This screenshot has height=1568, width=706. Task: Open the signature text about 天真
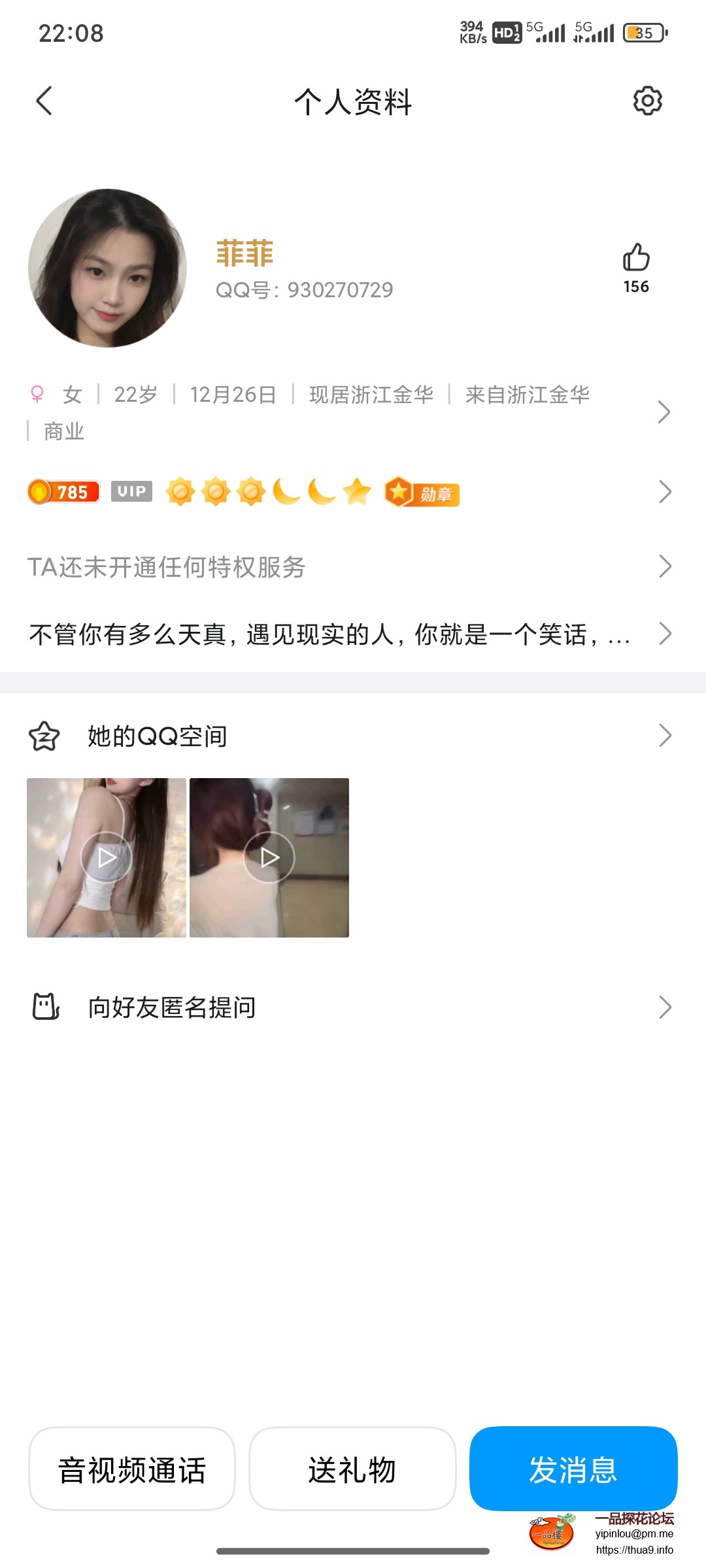[x=327, y=634]
